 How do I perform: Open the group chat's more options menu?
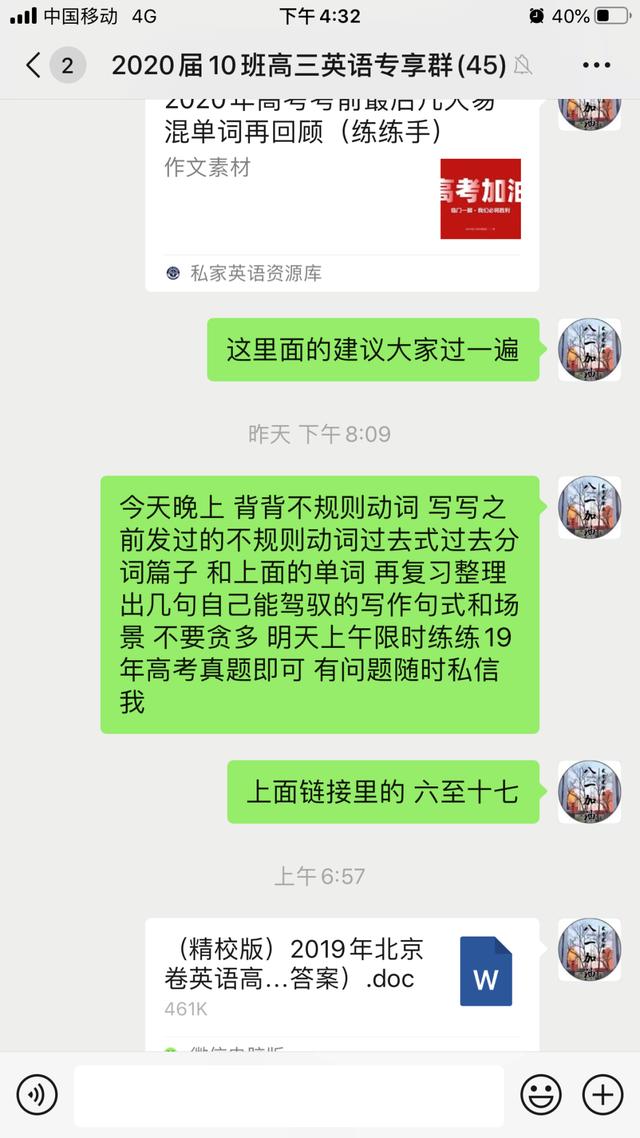tap(596, 66)
